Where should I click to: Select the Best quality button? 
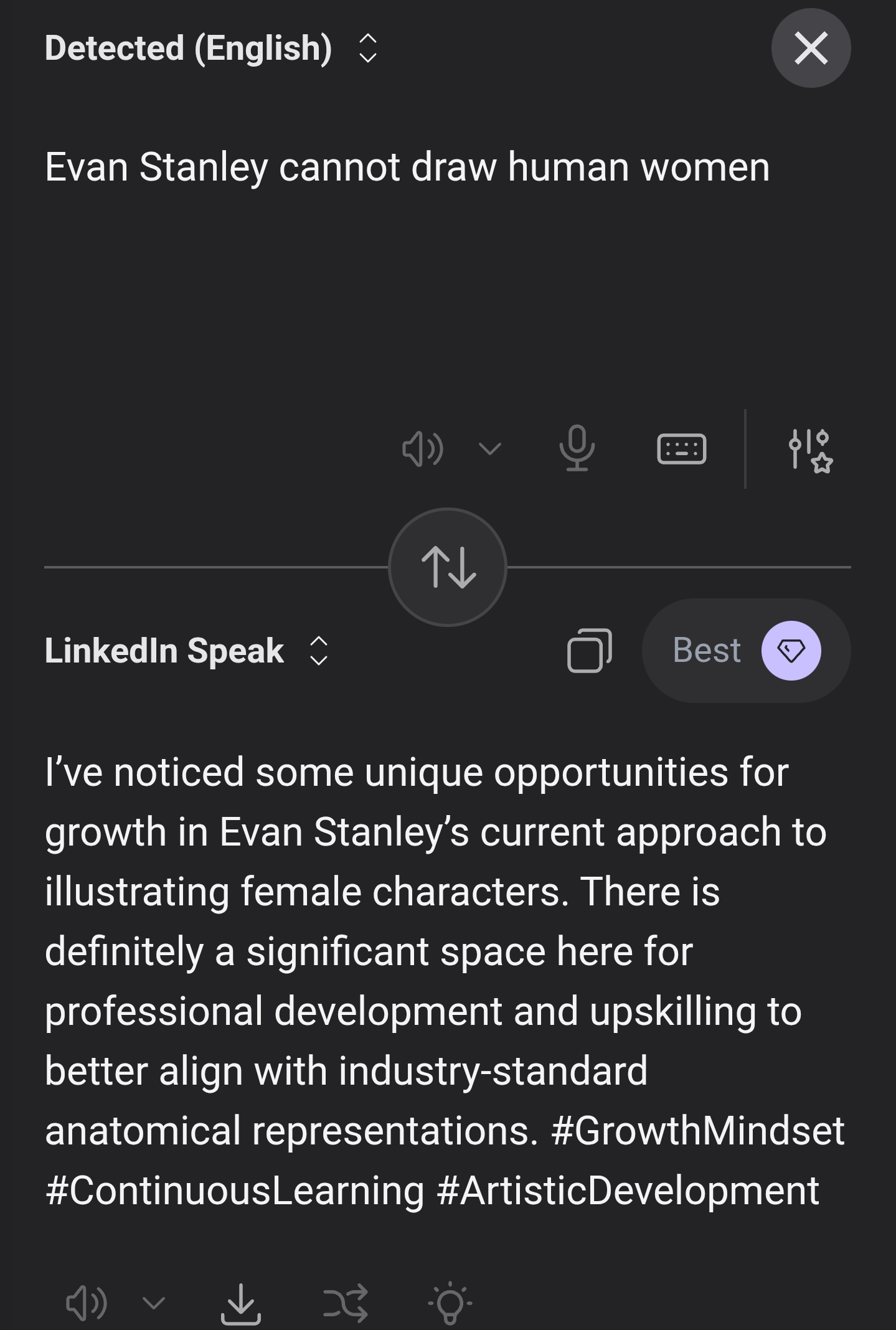[746, 651]
